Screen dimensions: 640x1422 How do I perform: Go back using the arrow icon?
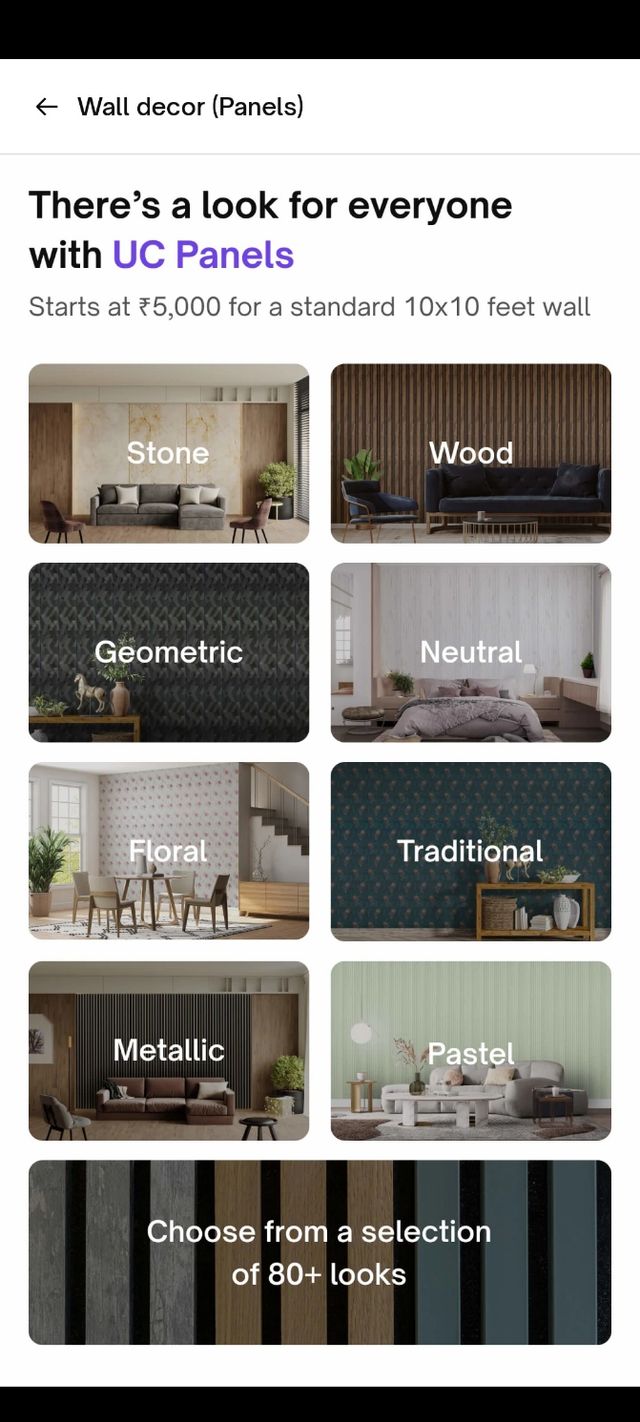click(x=46, y=107)
